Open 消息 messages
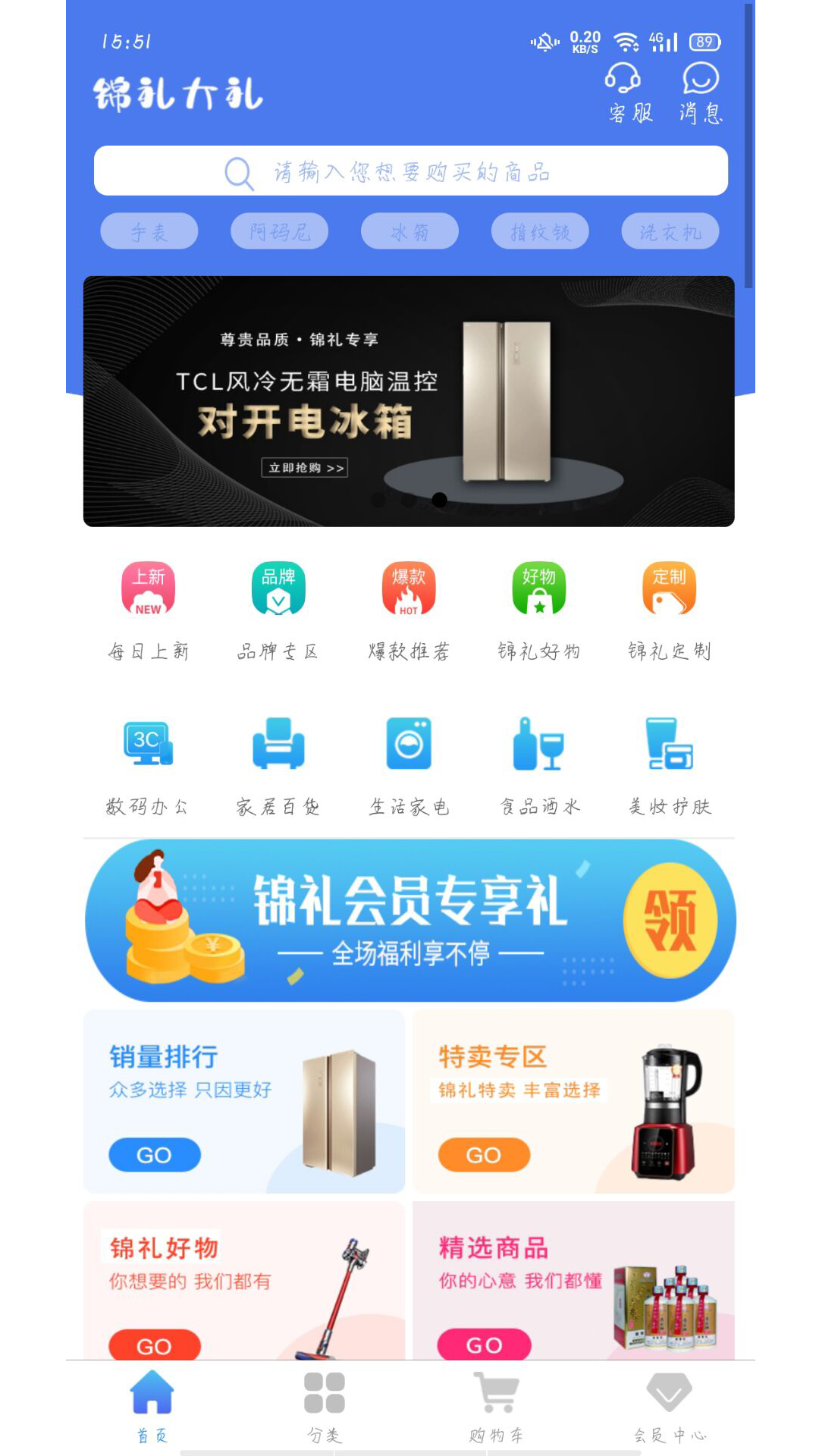 tap(701, 93)
